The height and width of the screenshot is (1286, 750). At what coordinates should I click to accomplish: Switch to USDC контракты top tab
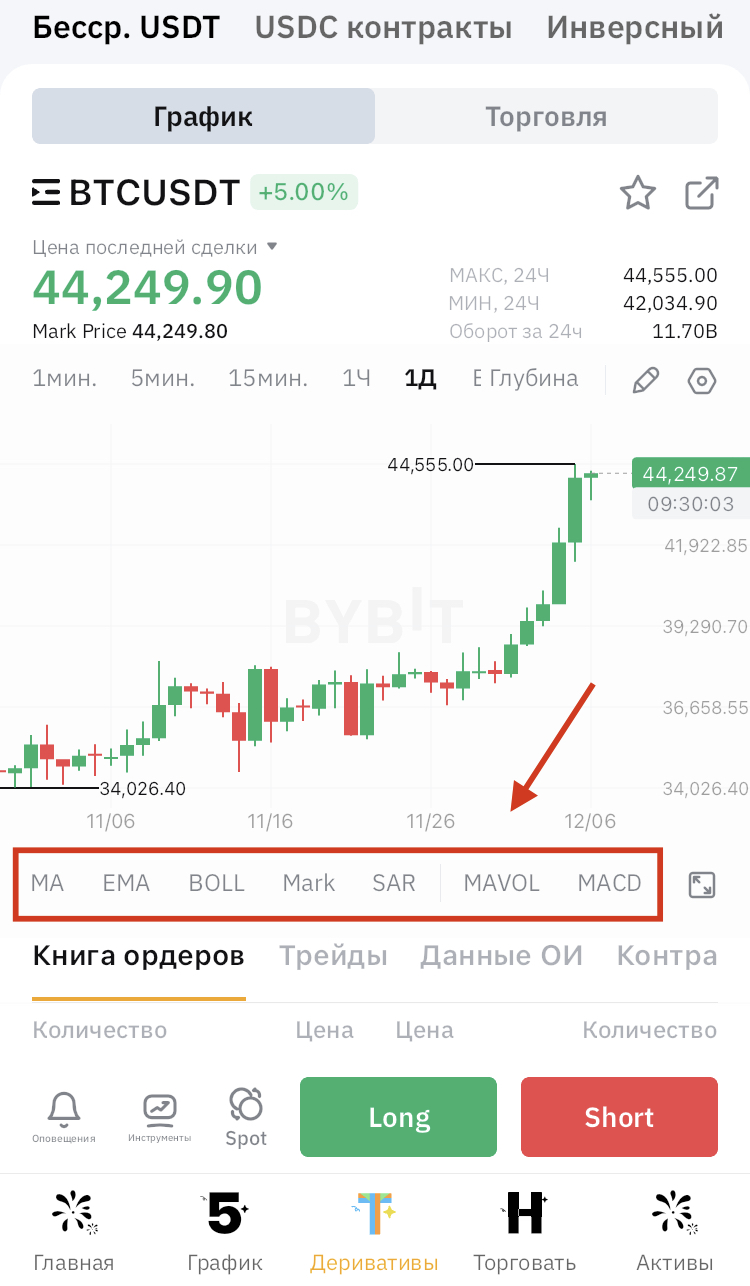click(x=383, y=28)
